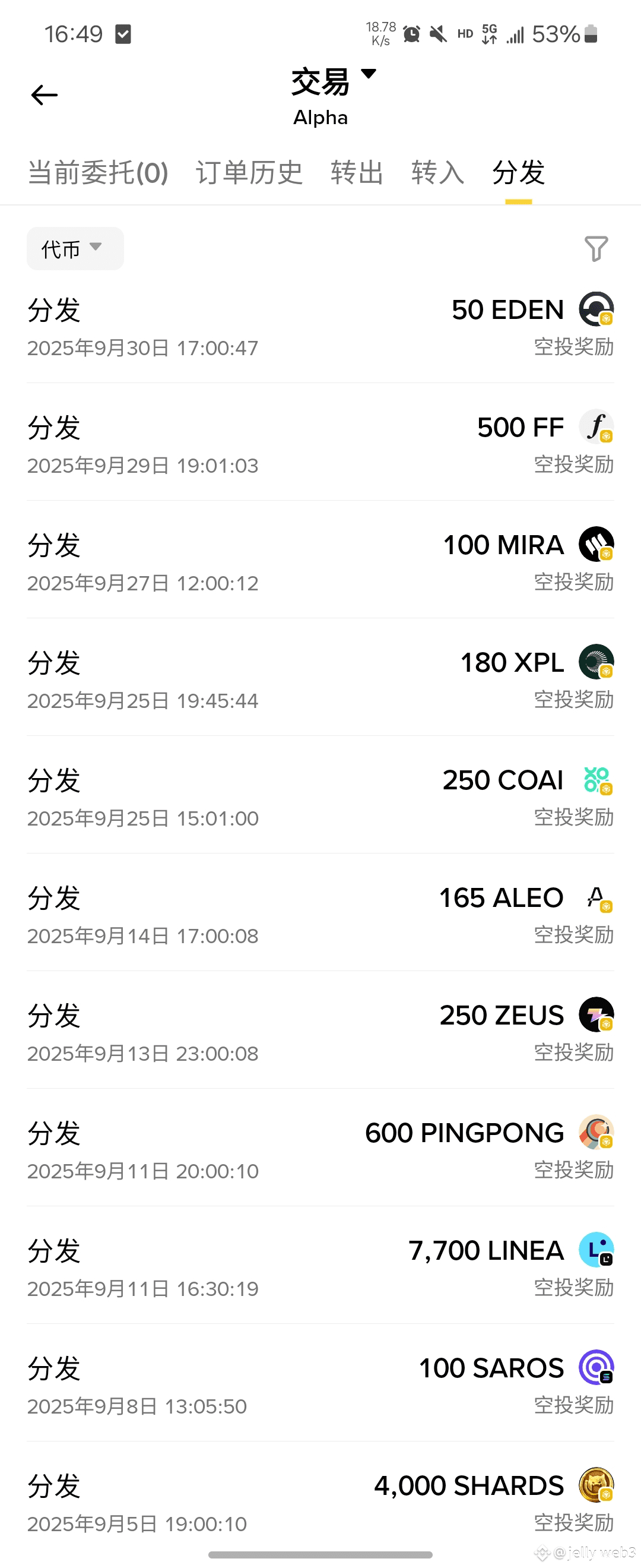View the 600 PINGPONG airdrop entry
Image resolution: width=641 pixels, height=1568 pixels.
[320, 1150]
